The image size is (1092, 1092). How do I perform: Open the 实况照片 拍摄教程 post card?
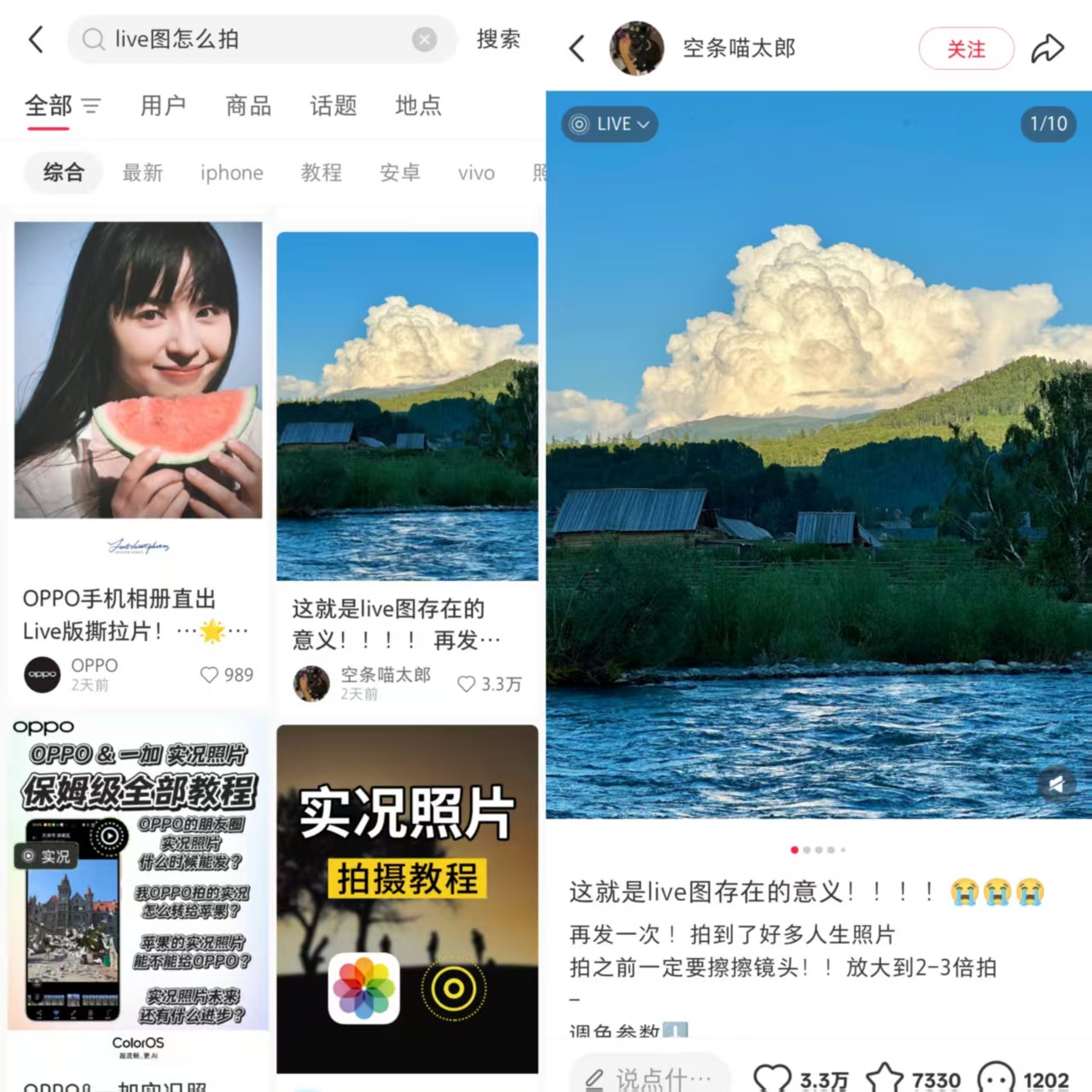407,896
